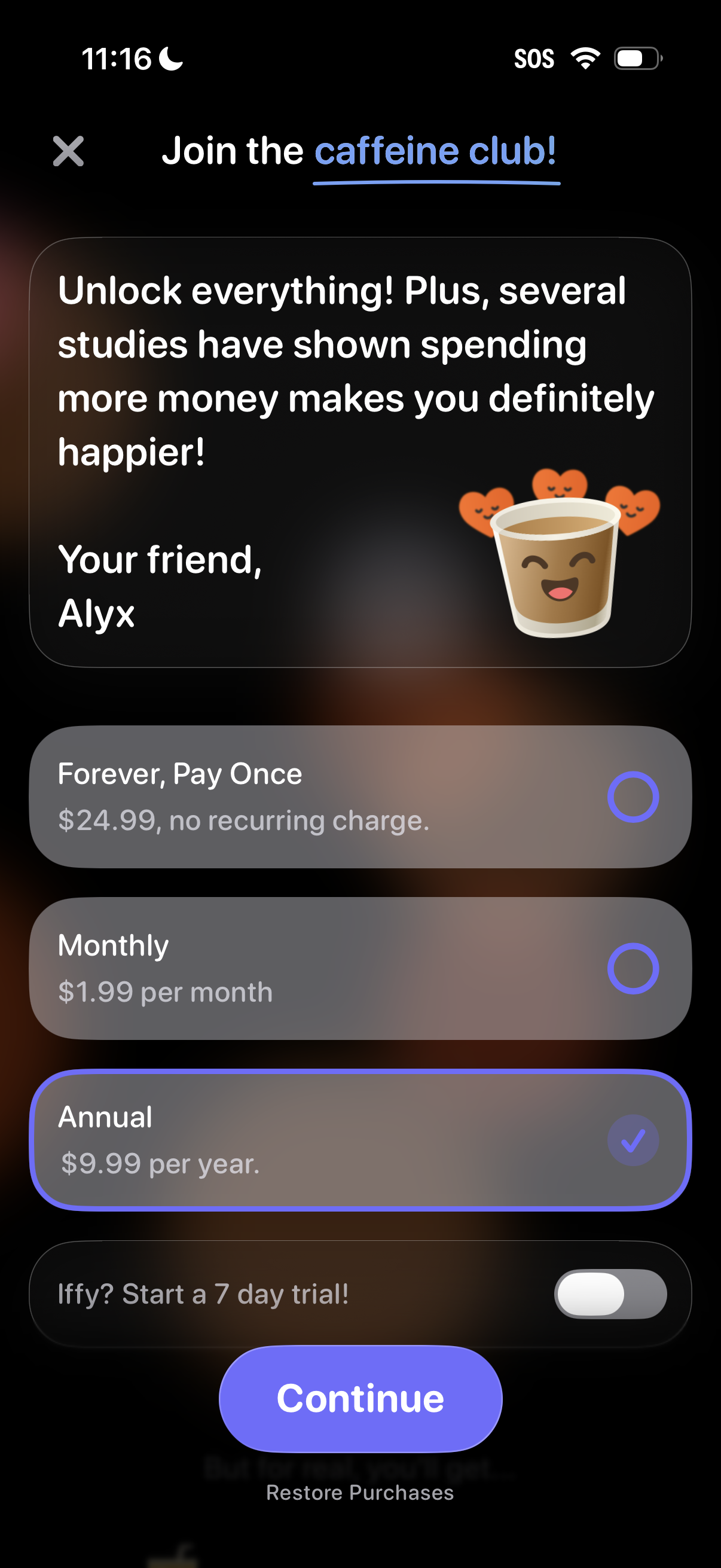
Task: Click the SOS carrier indicator
Action: coord(535,58)
